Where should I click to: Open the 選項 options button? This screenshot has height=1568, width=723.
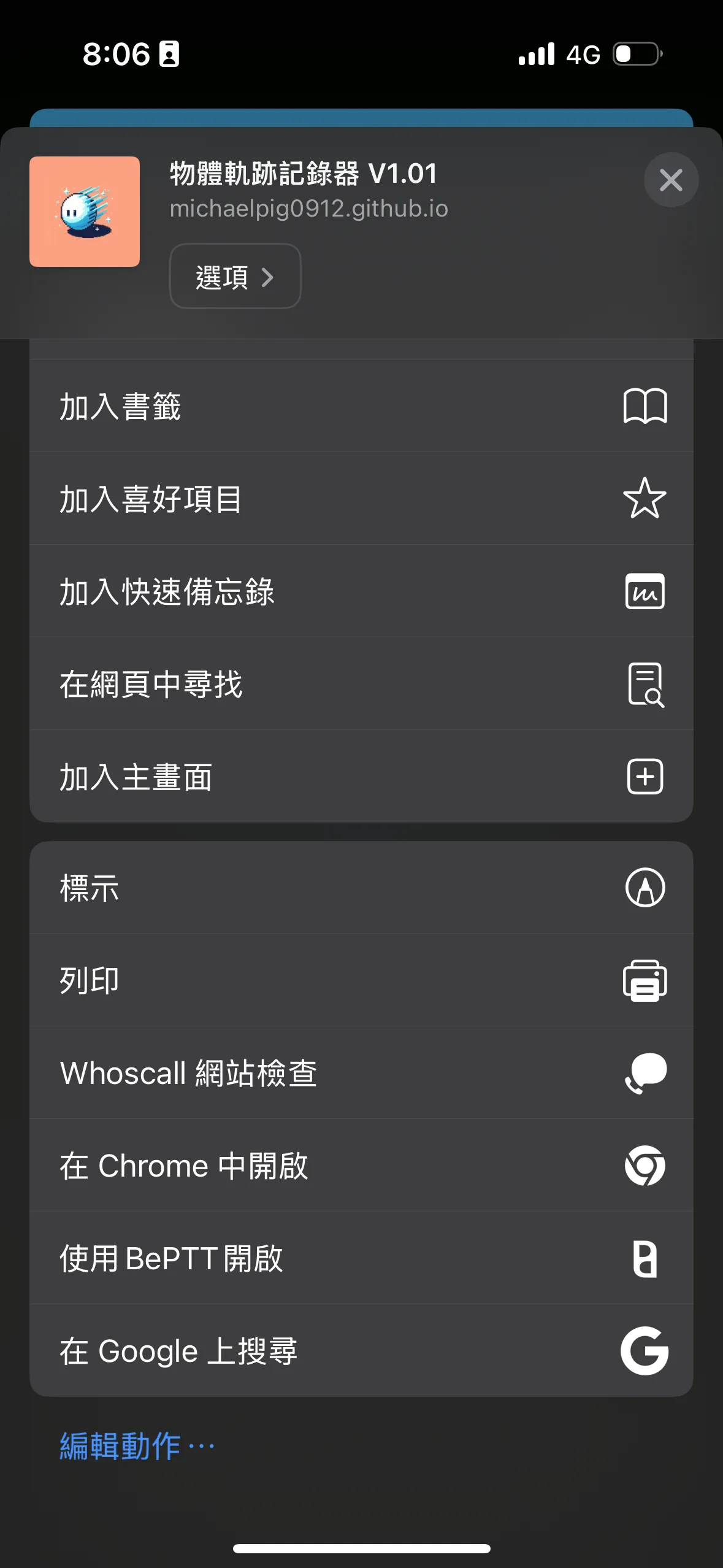(x=235, y=276)
